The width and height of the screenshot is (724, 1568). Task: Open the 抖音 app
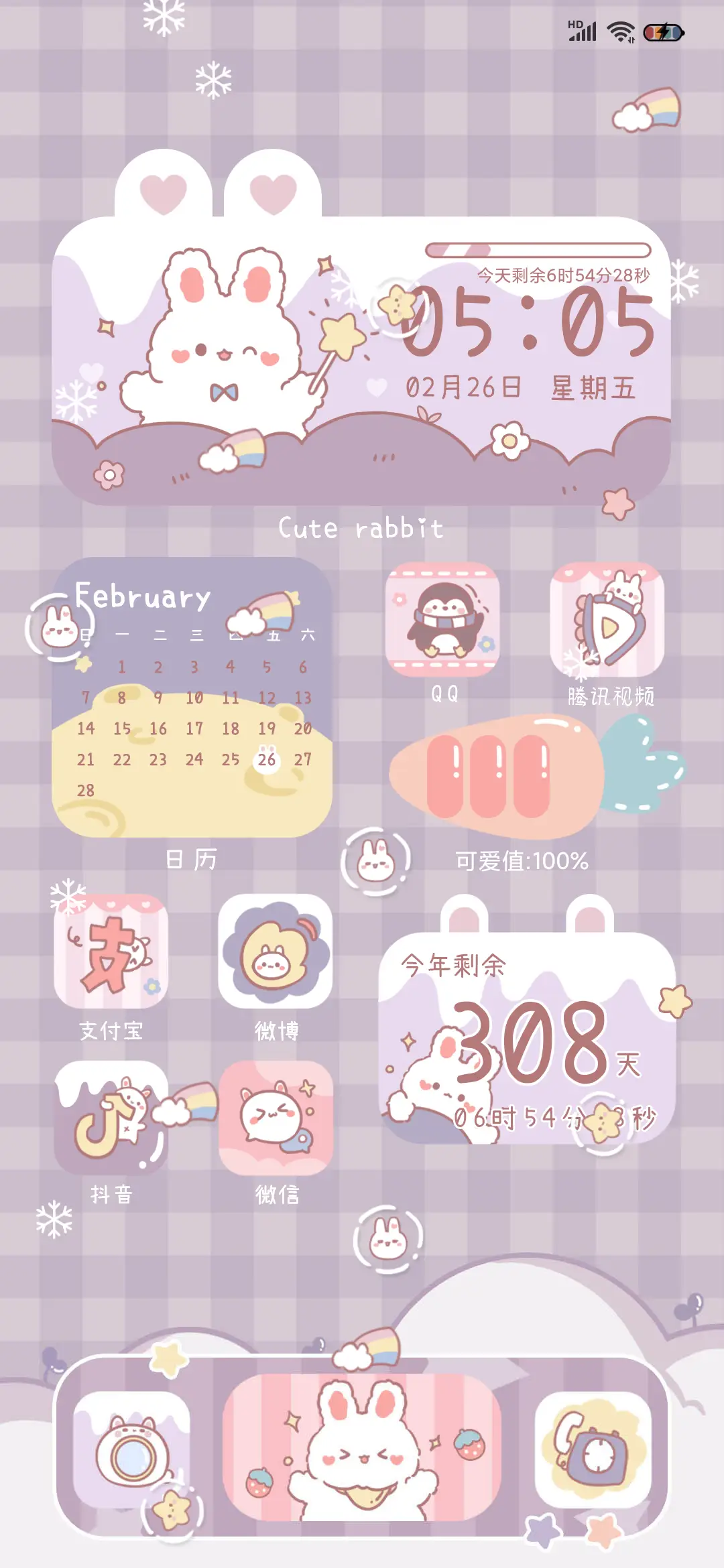(x=111, y=1118)
